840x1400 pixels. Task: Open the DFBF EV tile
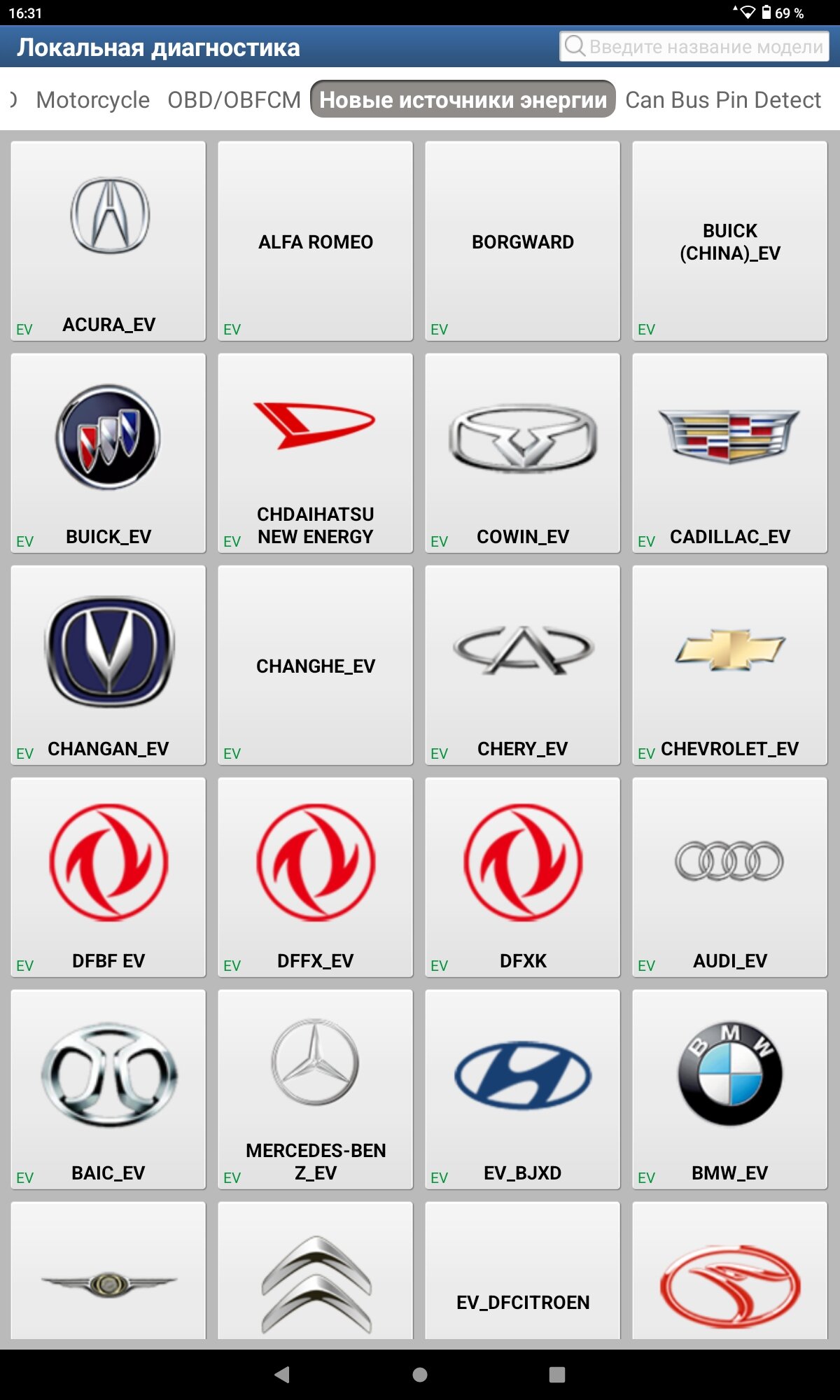point(108,878)
